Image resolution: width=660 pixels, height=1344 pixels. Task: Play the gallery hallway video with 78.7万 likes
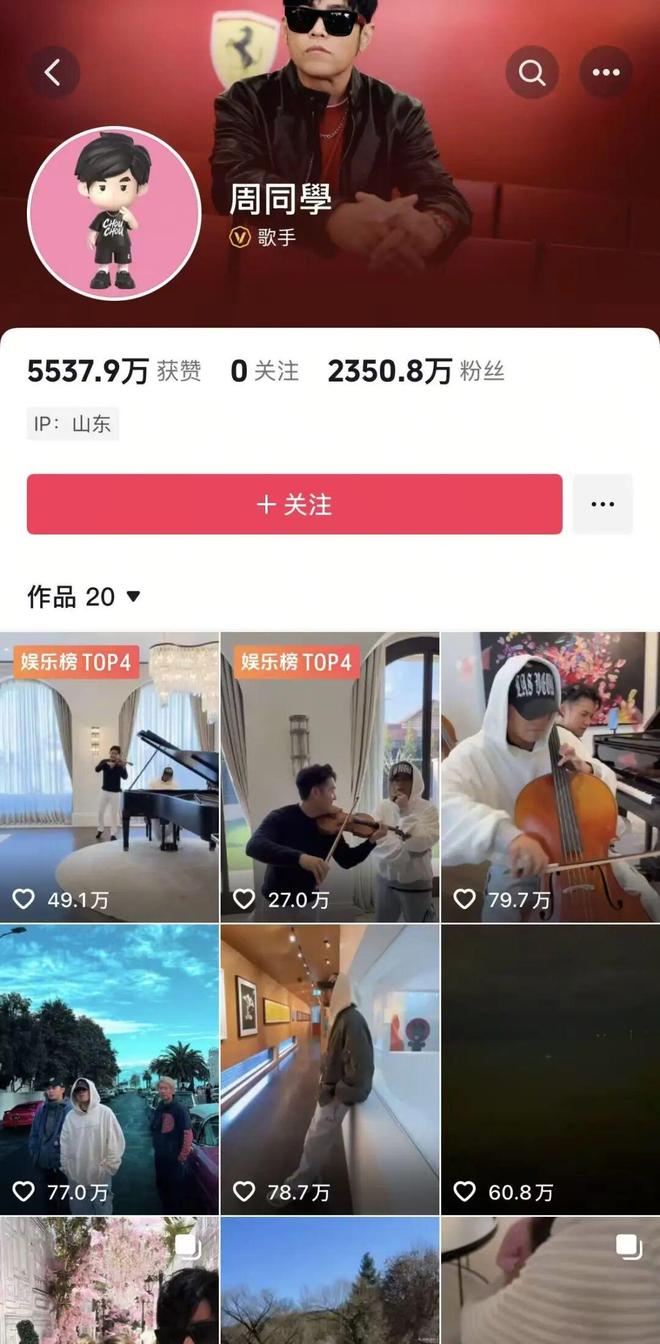coord(329,1068)
